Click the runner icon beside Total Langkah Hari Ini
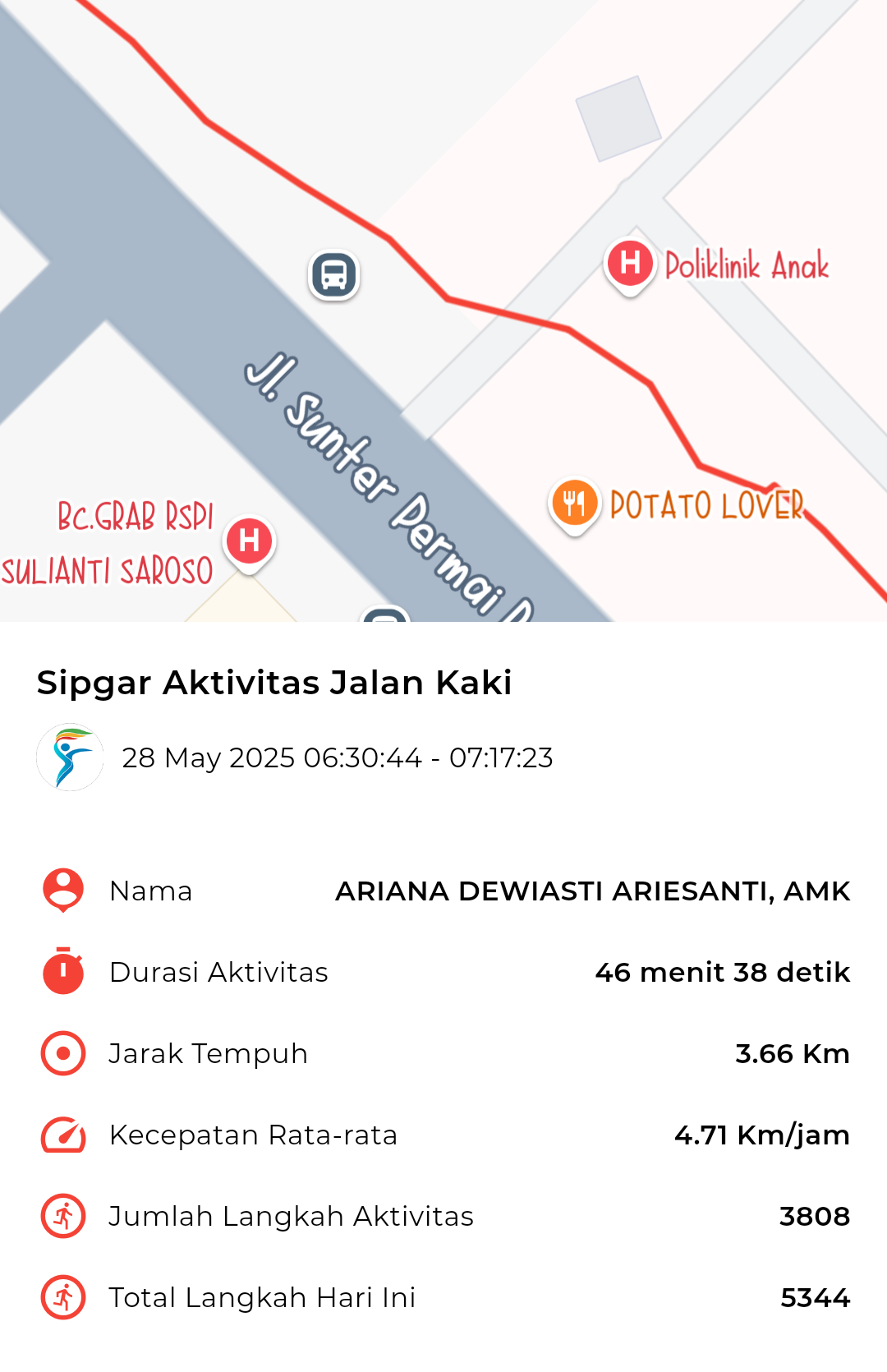This screenshot has height=1372, width=887. (x=62, y=1298)
